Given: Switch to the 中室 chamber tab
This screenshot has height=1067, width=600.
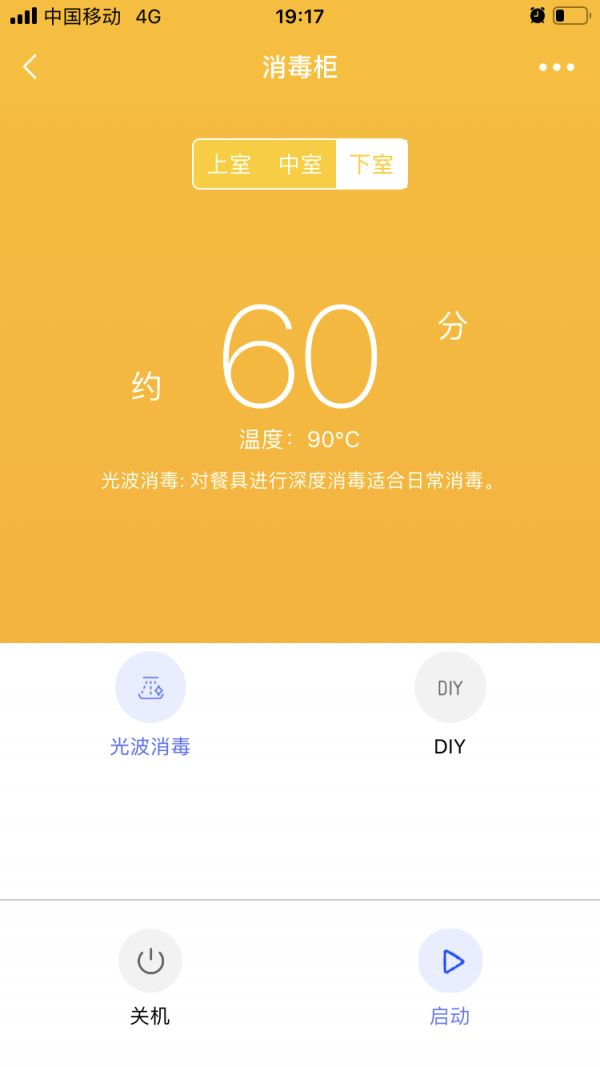Looking at the screenshot, I should click(300, 164).
